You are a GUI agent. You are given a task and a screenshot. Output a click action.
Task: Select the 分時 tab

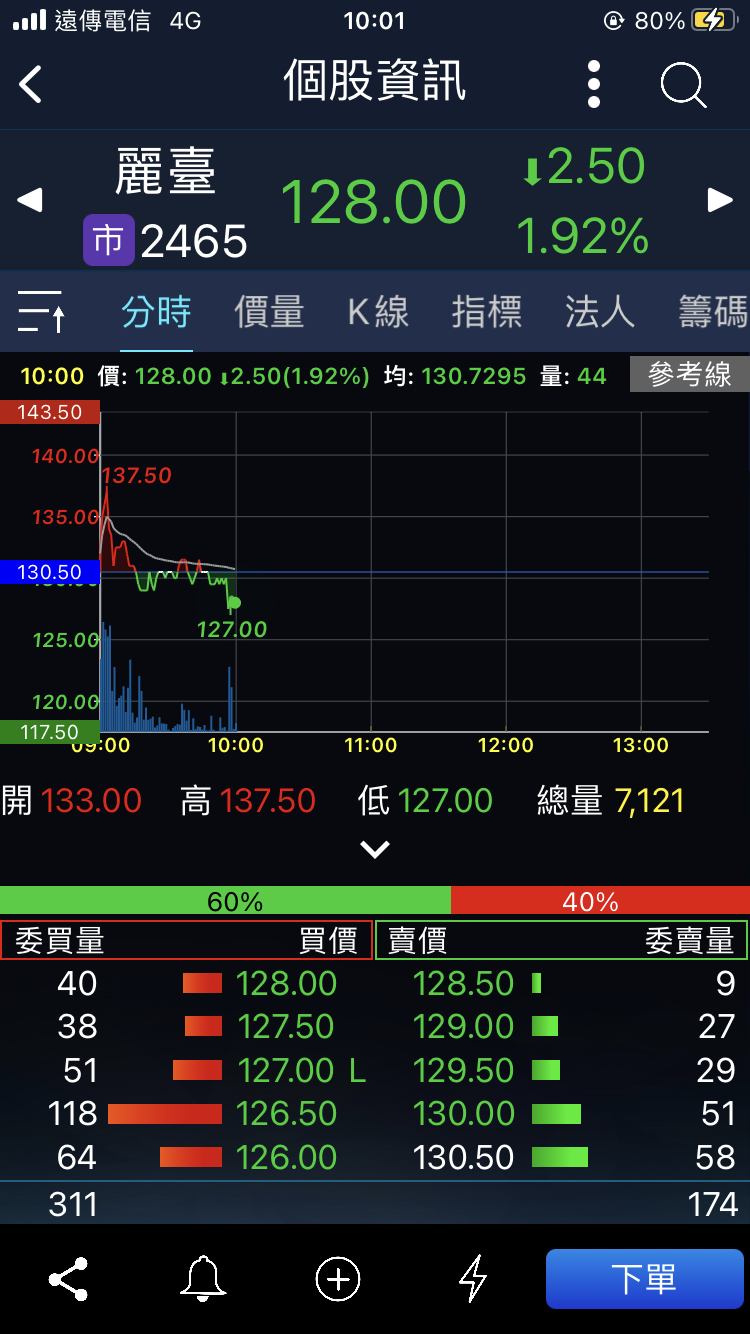[156, 312]
